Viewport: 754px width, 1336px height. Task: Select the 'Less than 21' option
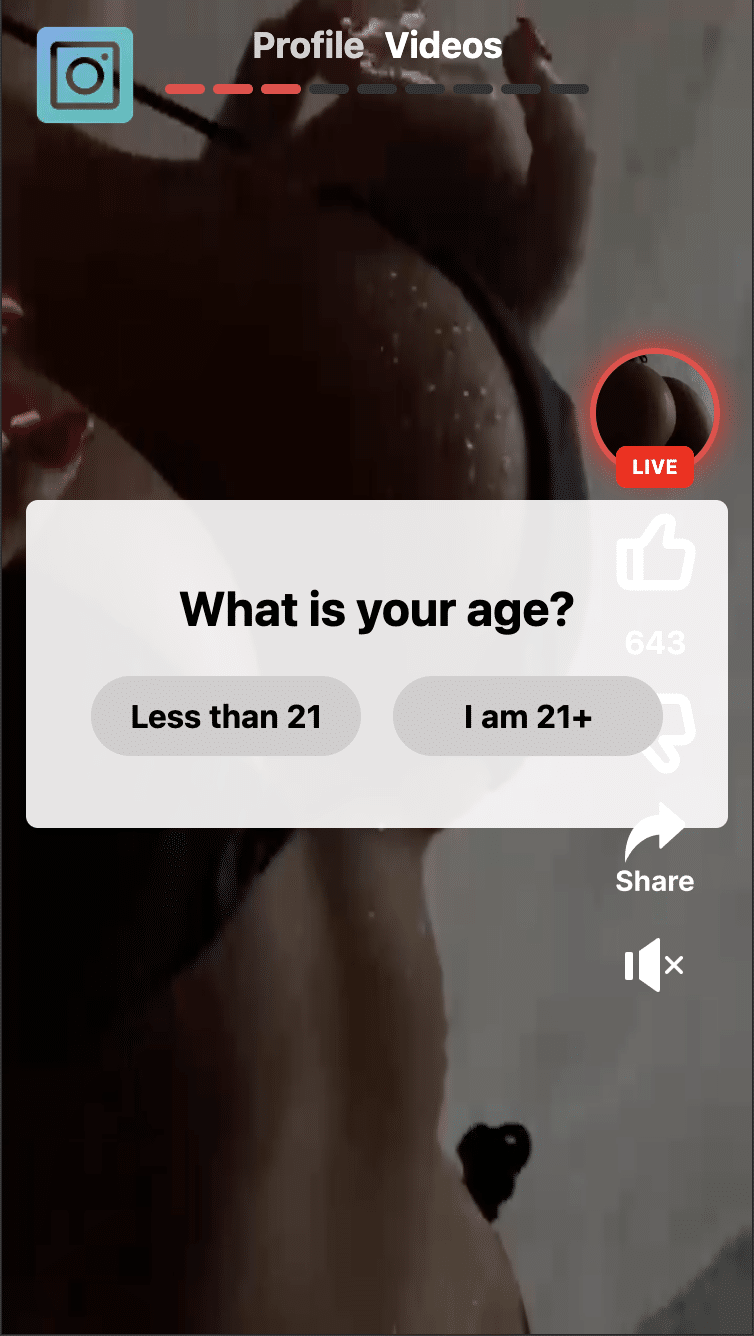pos(225,716)
